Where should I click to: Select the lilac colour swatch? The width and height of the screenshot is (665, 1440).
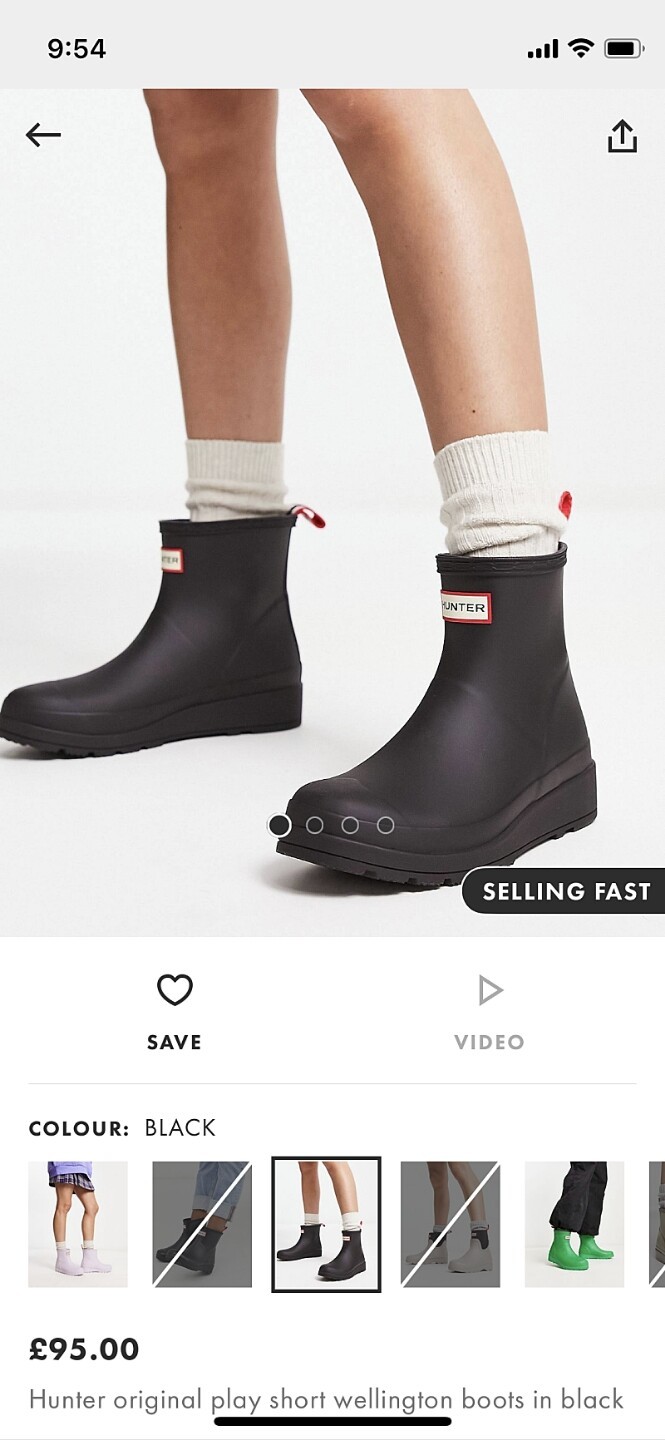tap(78, 1224)
